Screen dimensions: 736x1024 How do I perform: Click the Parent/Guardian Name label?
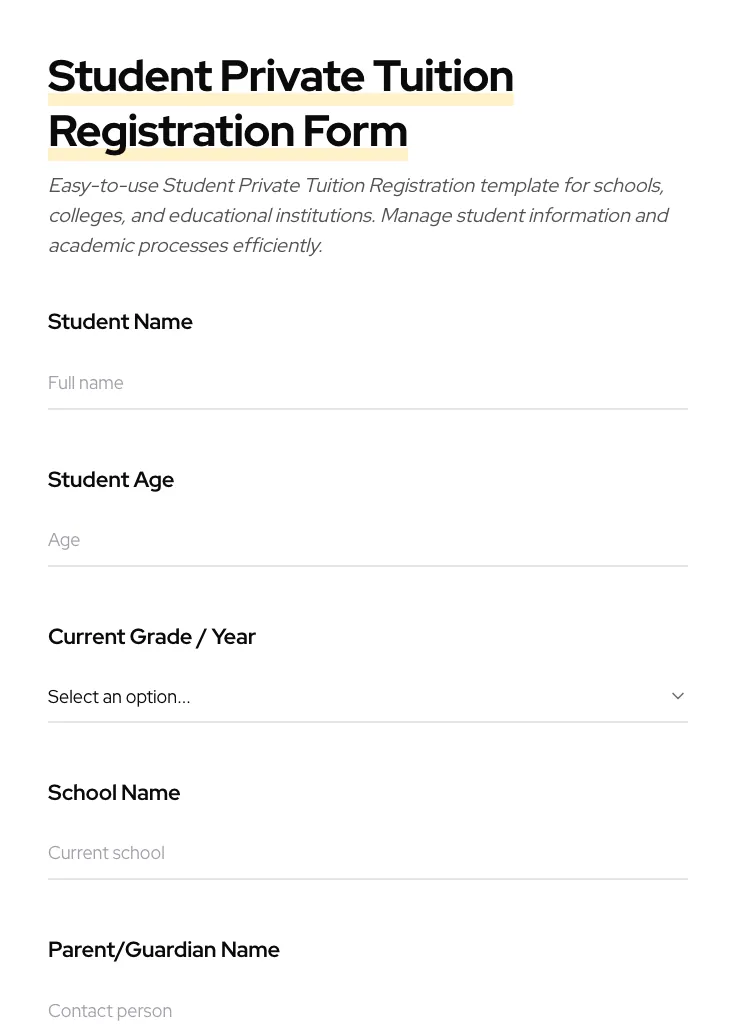point(164,950)
